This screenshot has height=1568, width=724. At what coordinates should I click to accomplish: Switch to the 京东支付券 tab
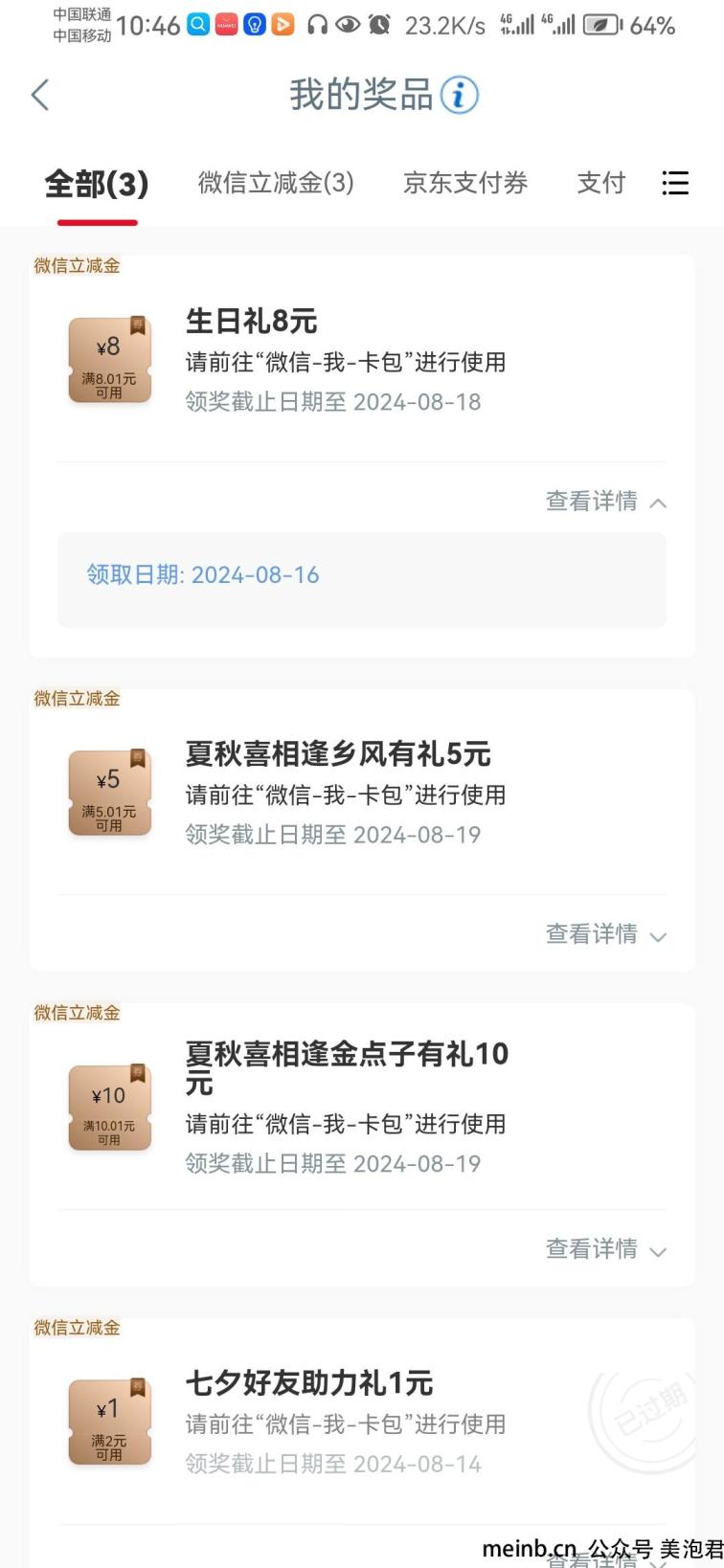coord(465,182)
